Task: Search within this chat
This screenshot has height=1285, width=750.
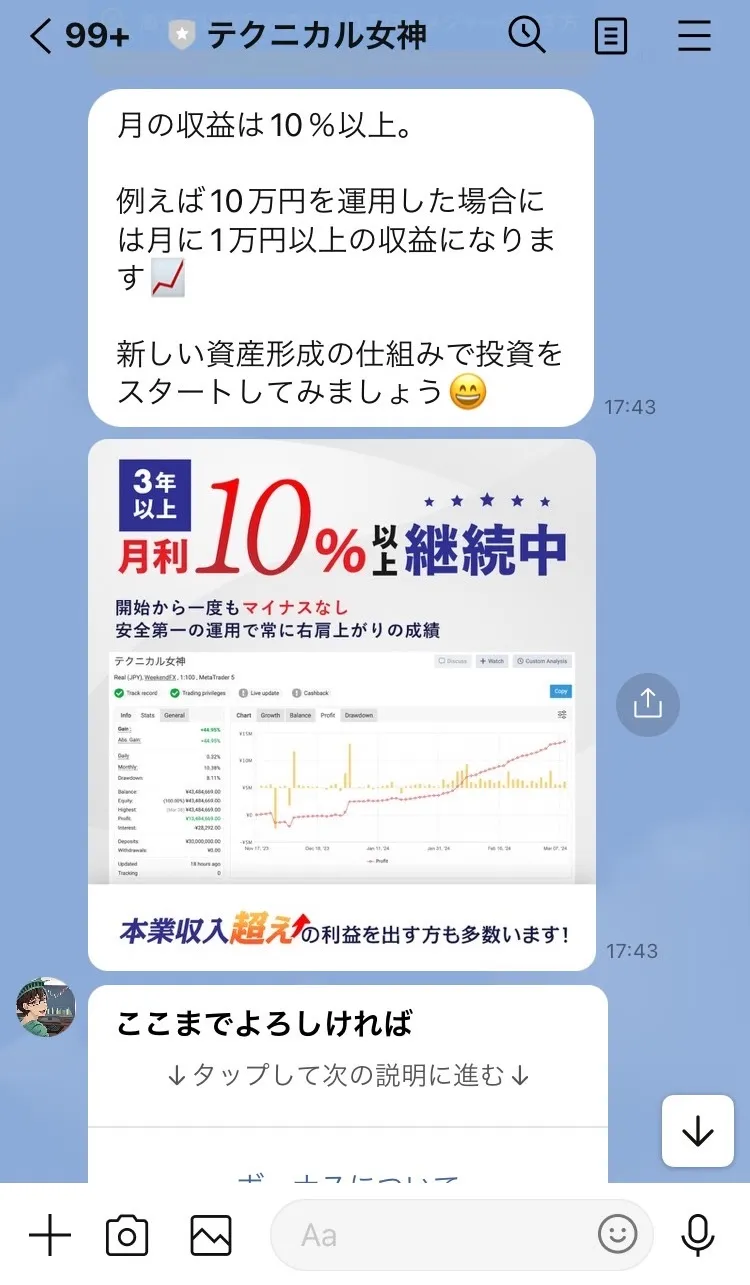Action: click(x=526, y=36)
